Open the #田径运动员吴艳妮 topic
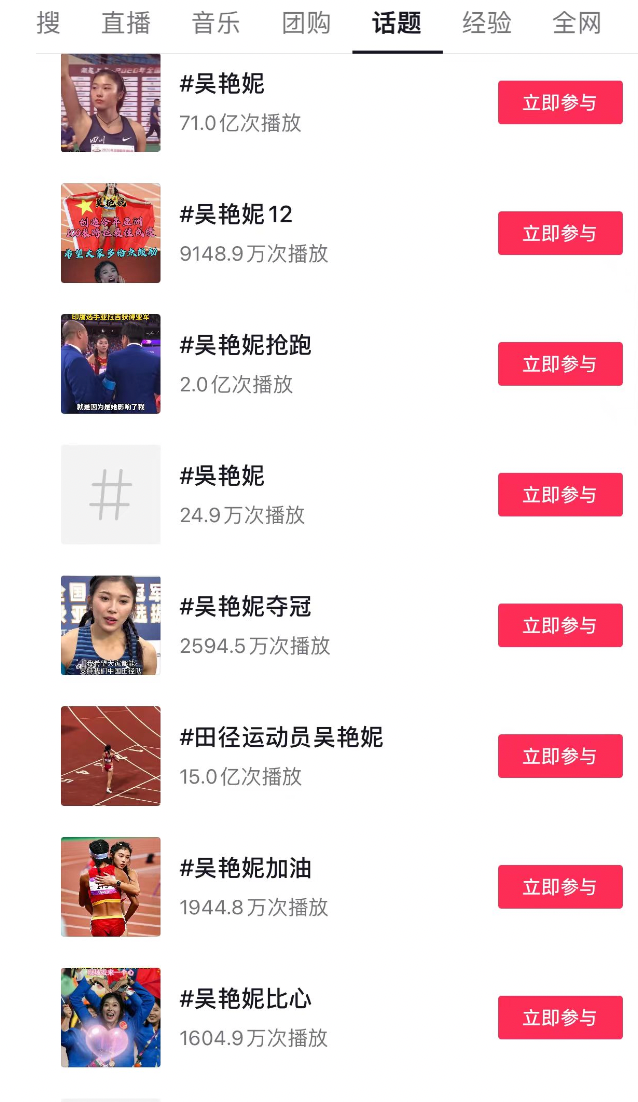 coord(281,738)
